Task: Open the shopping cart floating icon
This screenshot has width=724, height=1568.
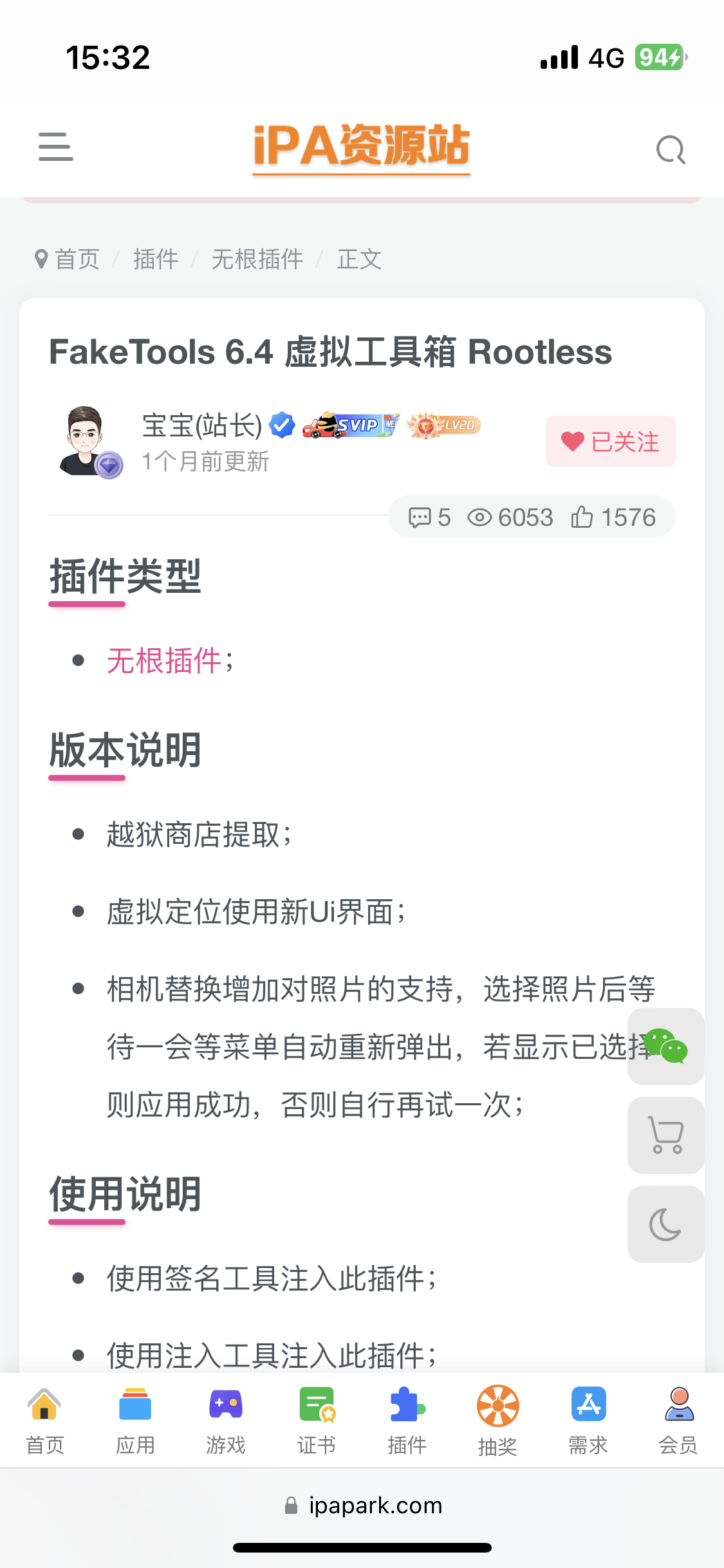Action: click(665, 1135)
